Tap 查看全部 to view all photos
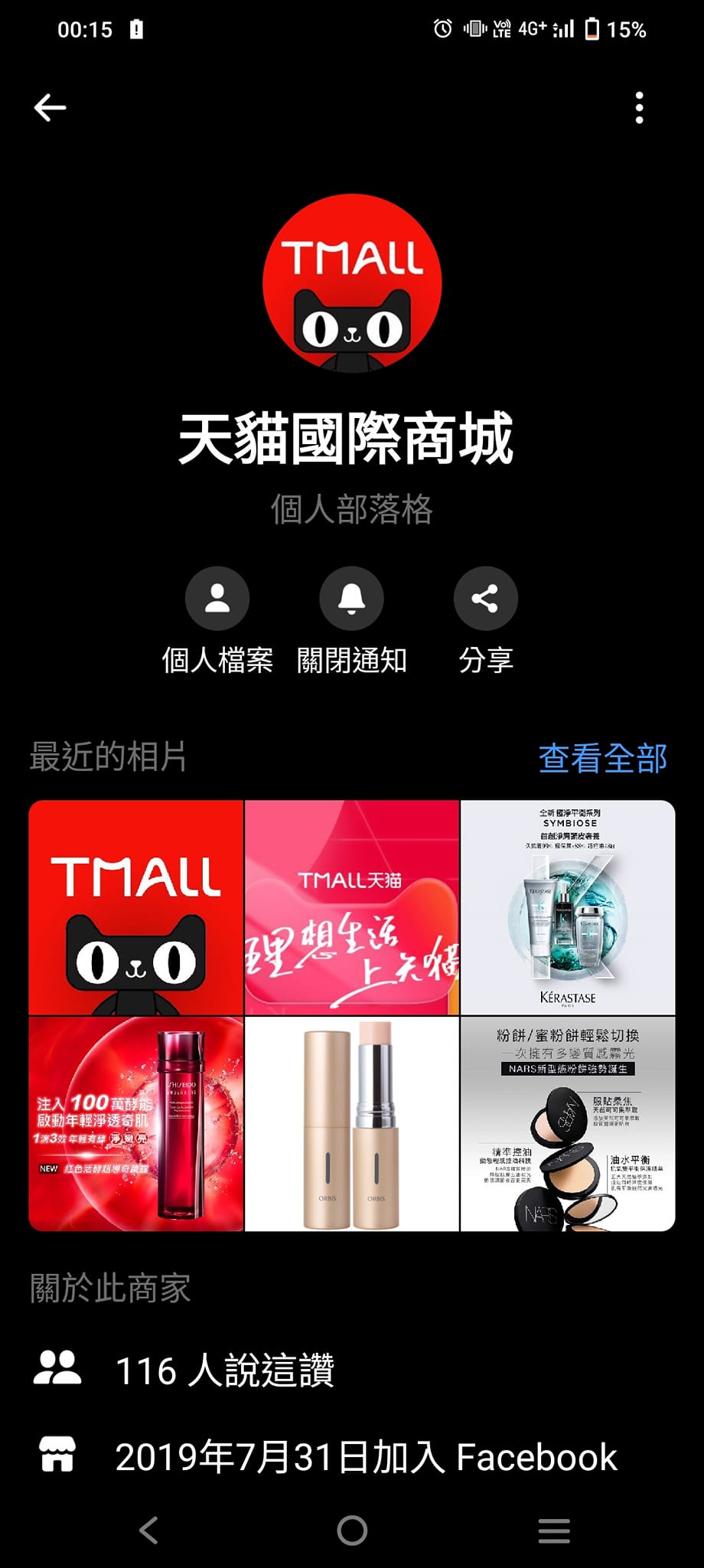 [x=602, y=758]
